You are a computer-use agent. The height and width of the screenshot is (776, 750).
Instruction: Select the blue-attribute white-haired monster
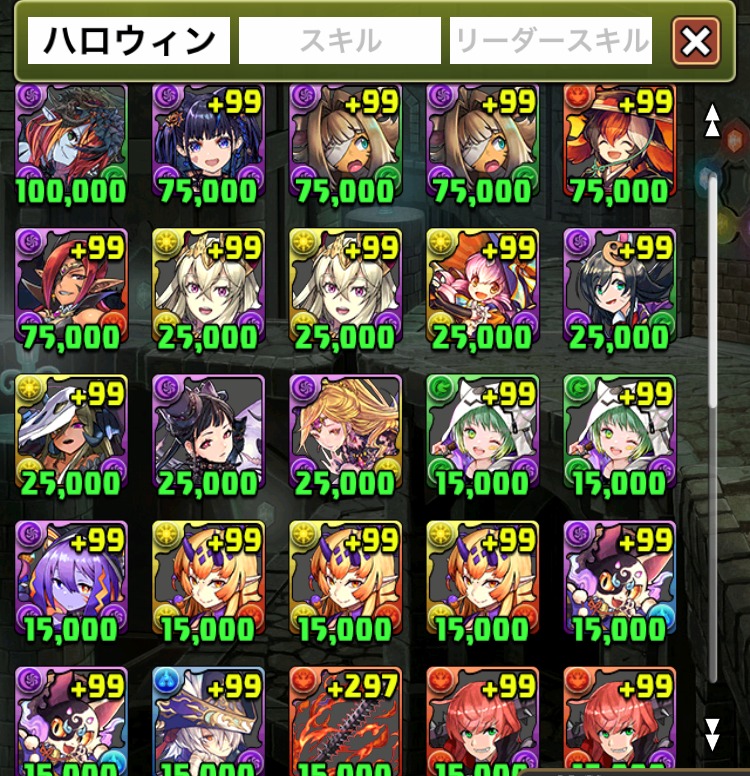click(x=208, y=720)
